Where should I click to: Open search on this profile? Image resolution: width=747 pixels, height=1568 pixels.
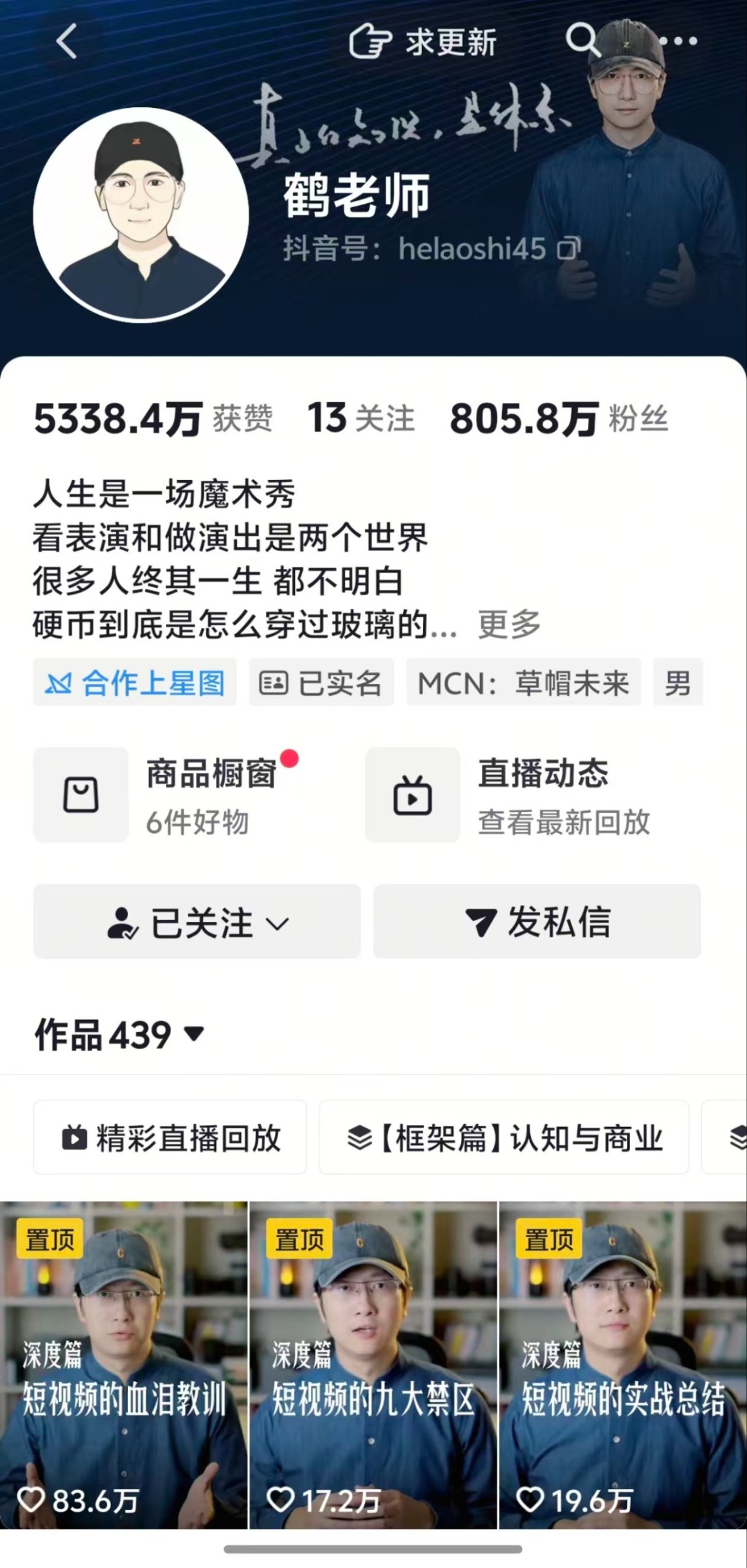582,41
